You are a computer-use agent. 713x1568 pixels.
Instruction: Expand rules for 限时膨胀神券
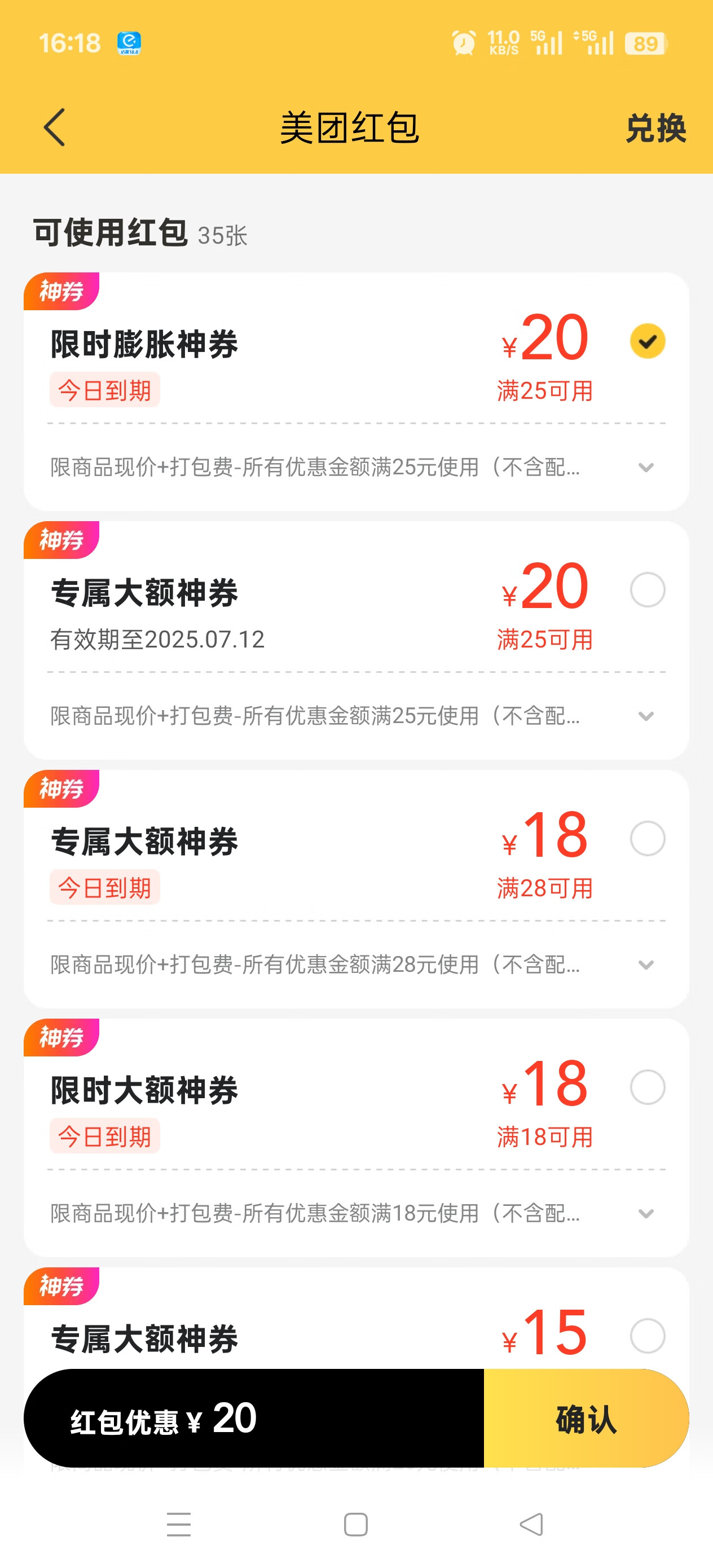point(646,468)
